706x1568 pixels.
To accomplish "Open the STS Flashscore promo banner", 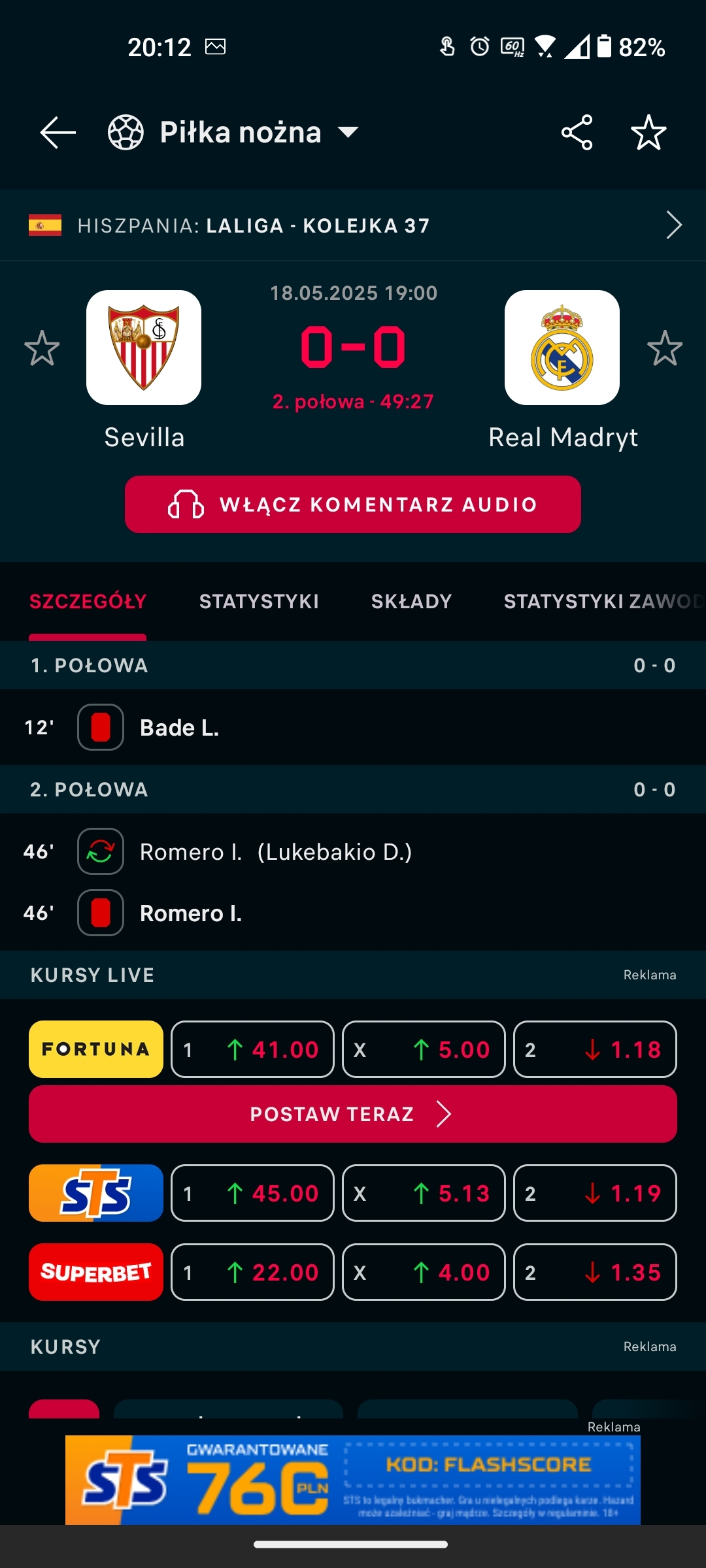I will click(x=353, y=1480).
